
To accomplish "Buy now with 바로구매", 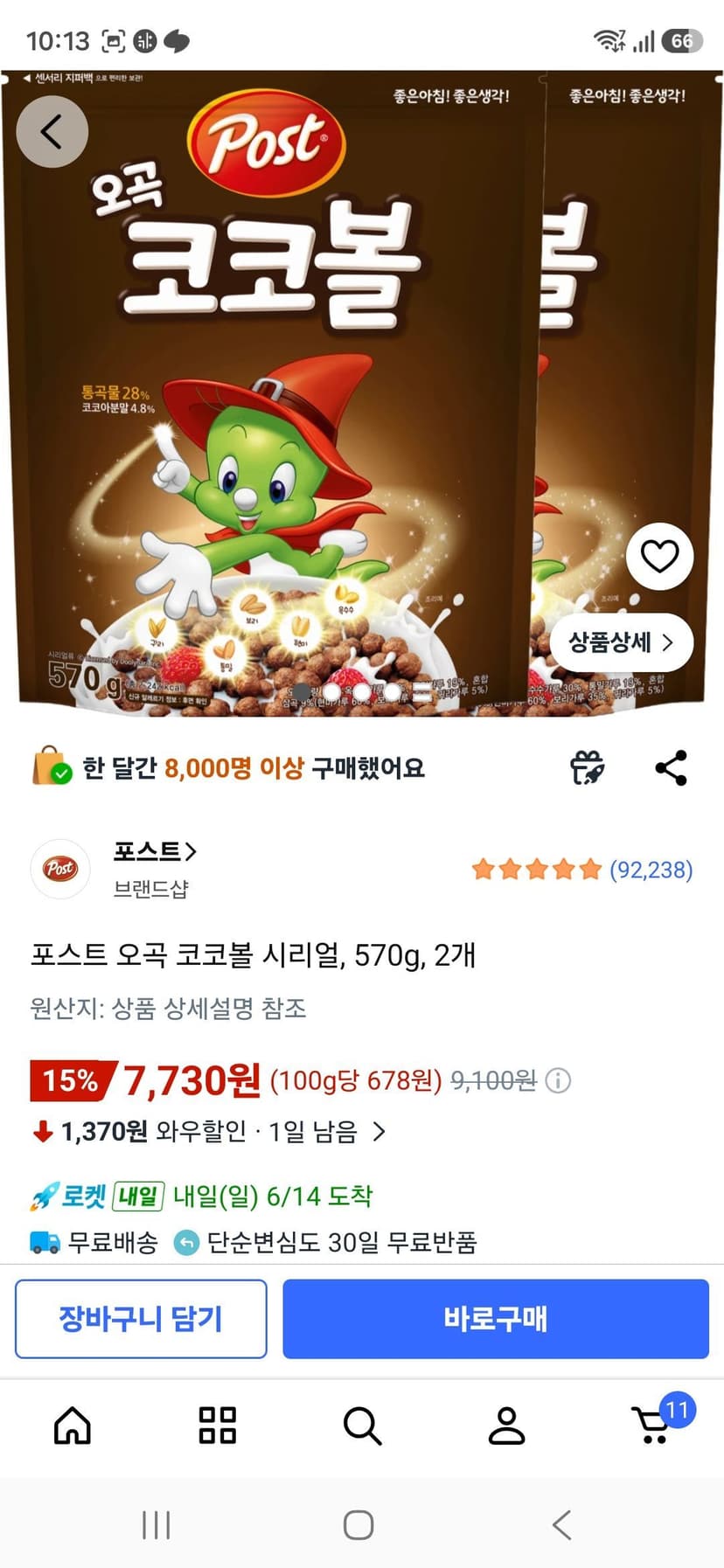I will [495, 1319].
